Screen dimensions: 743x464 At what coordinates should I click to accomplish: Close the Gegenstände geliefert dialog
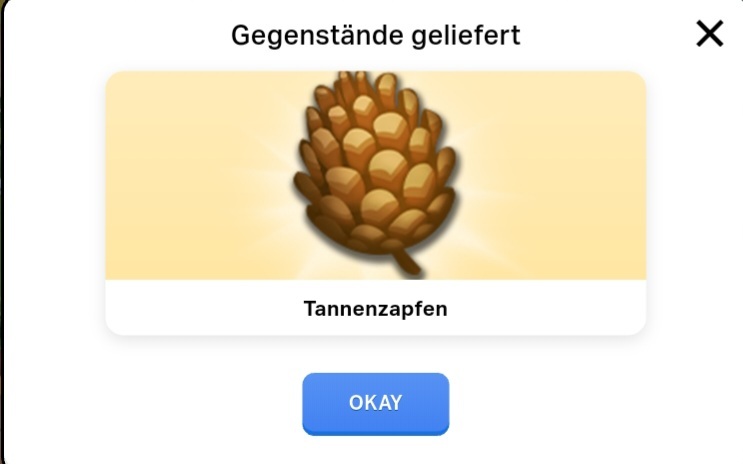coord(709,34)
